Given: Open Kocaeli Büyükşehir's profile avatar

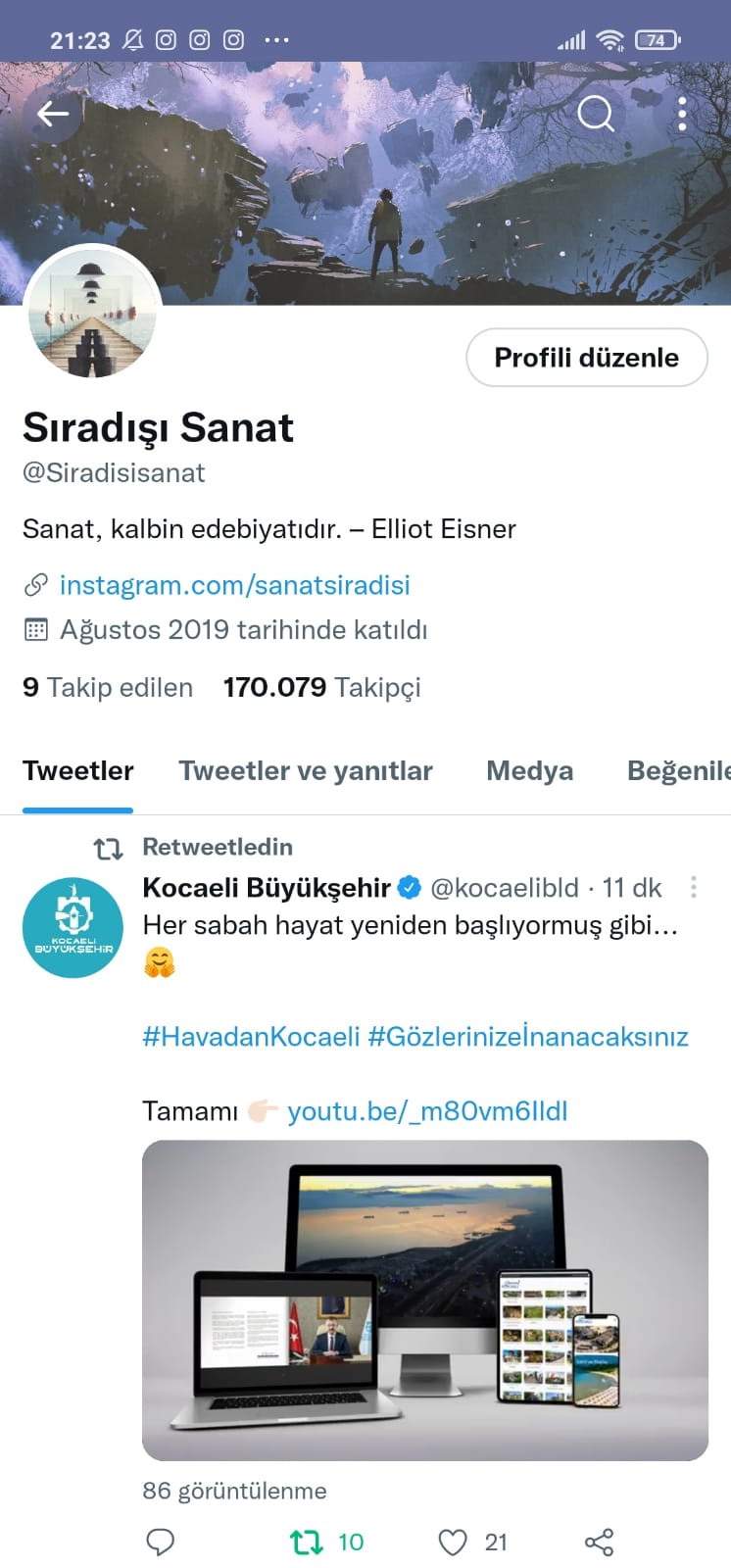Looking at the screenshot, I should [x=73, y=927].
